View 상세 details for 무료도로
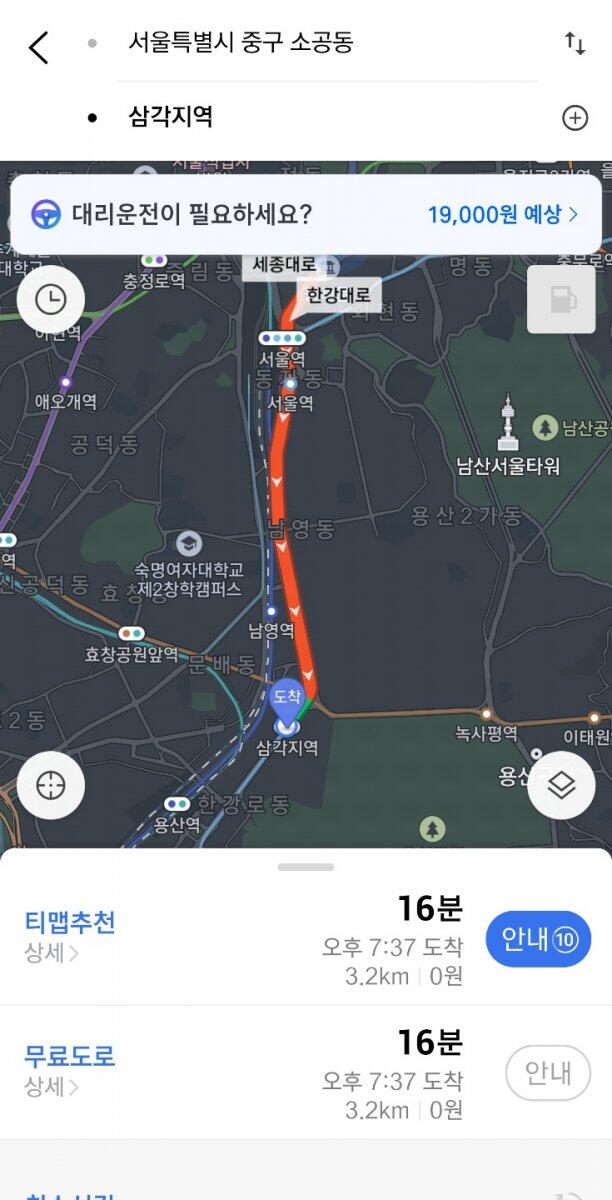612x1200 pixels. tap(52, 1086)
